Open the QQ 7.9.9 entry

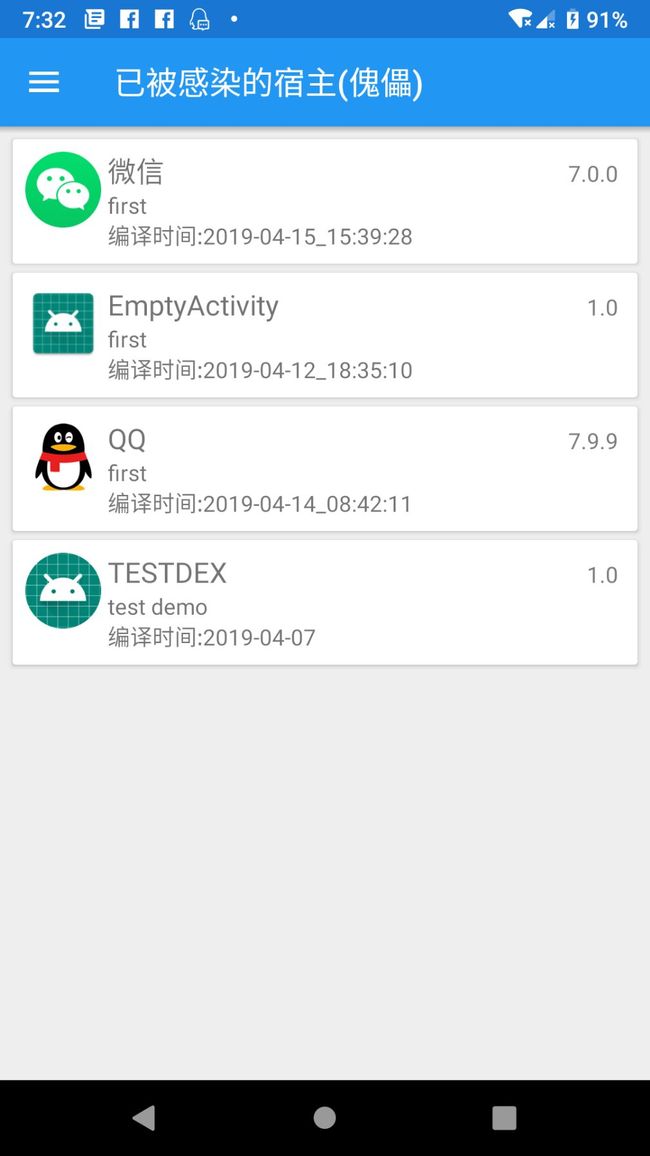325,468
